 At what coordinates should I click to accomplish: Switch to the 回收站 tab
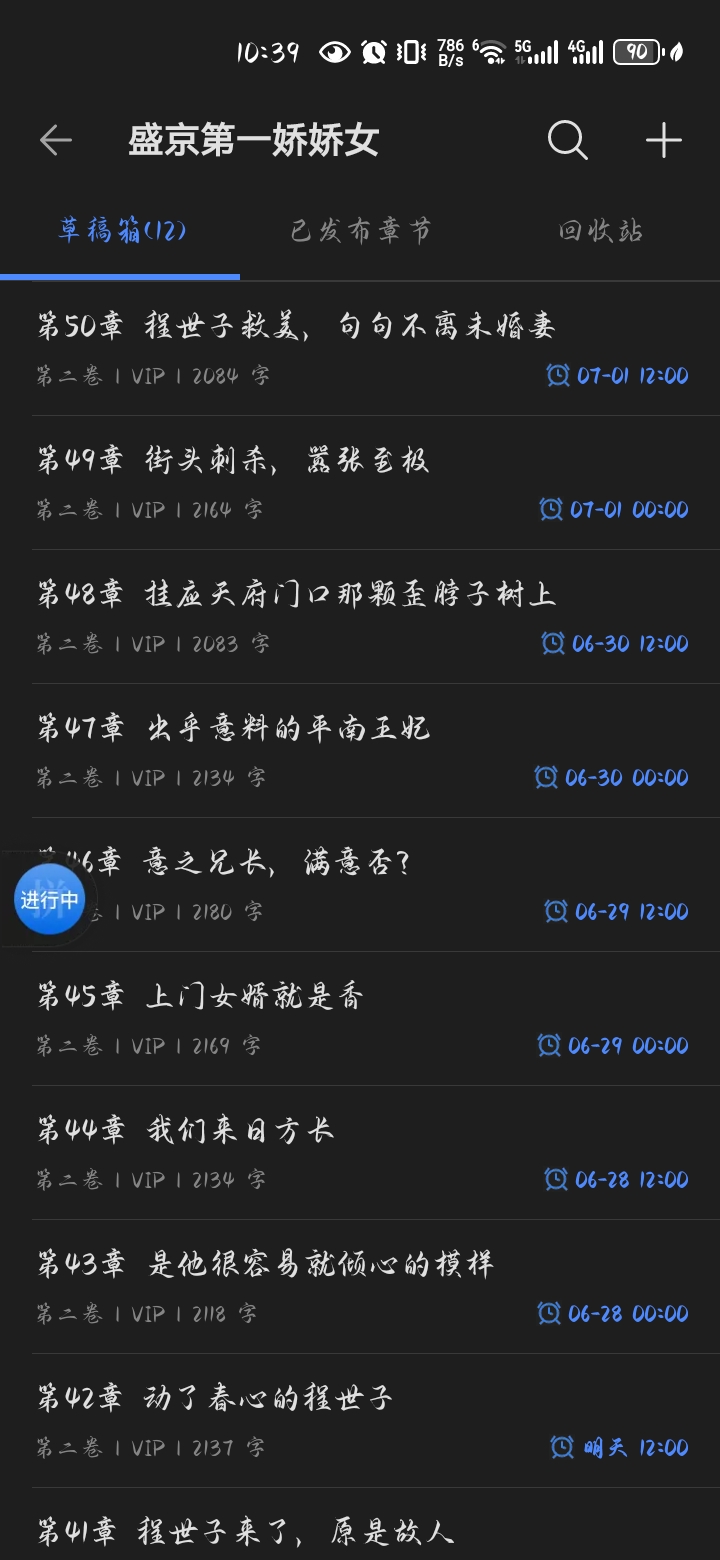coord(600,231)
